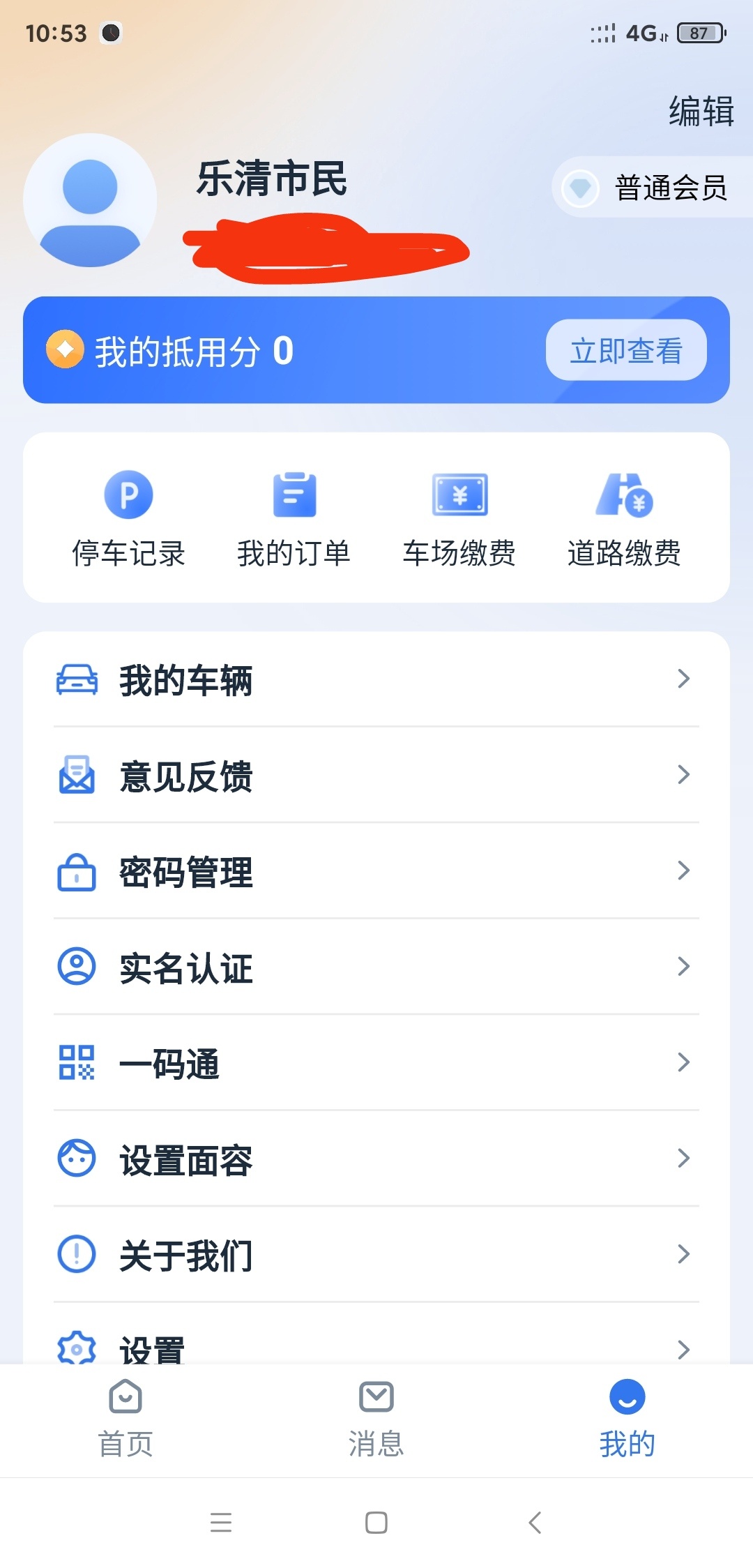Tap the 立即查看 button
The width and height of the screenshot is (753, 1568).
tap(625, 350)
